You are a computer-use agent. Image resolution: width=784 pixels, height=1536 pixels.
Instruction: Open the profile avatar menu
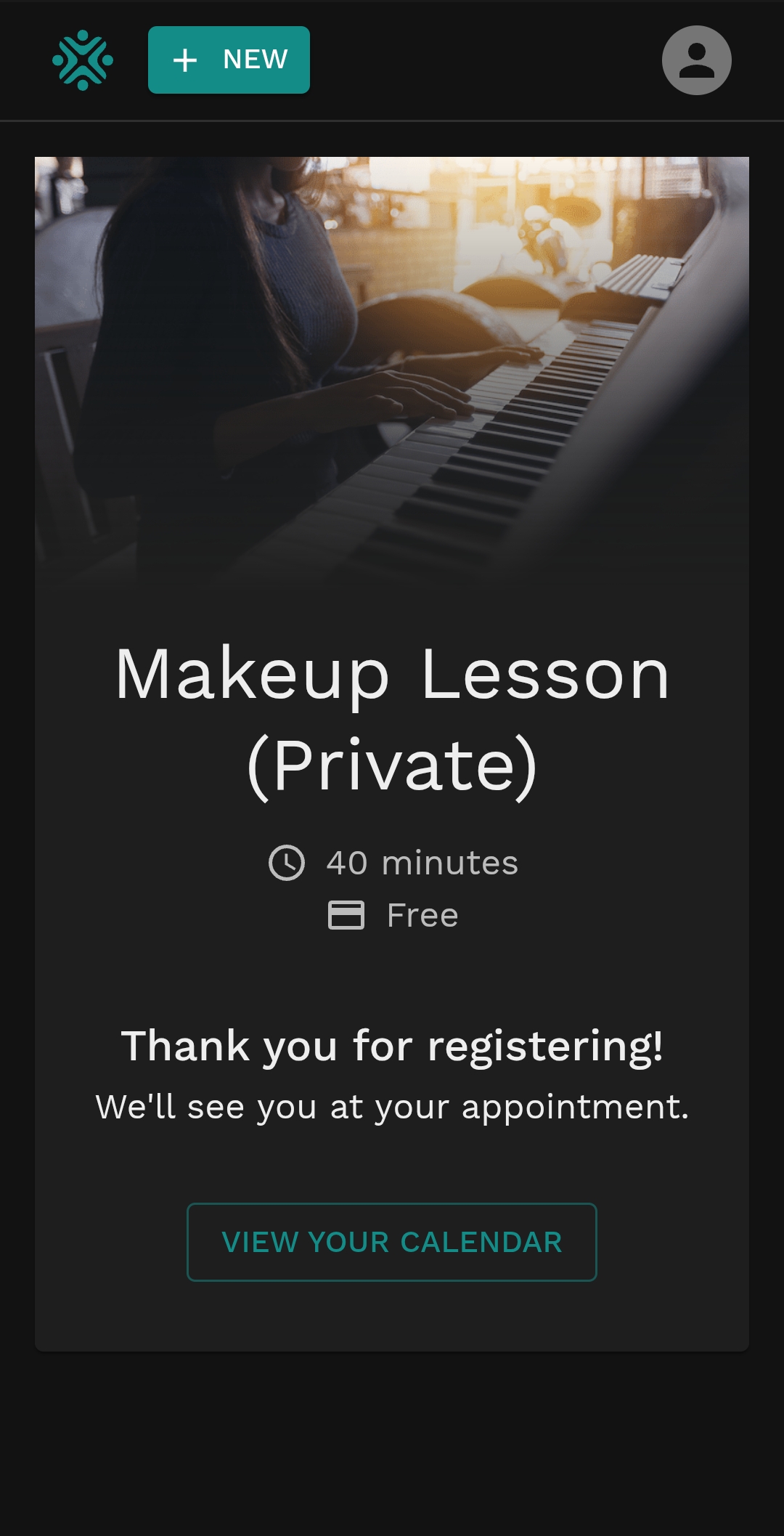[696, 60]
